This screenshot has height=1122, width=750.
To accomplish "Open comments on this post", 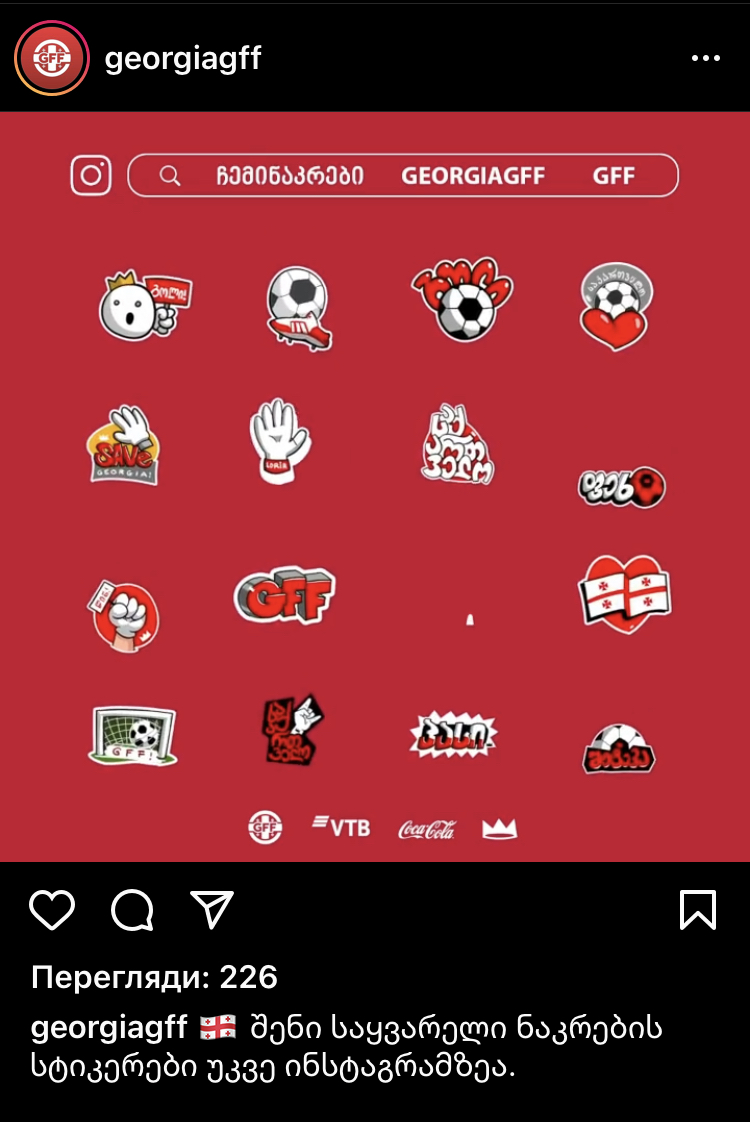I will 132,910.
